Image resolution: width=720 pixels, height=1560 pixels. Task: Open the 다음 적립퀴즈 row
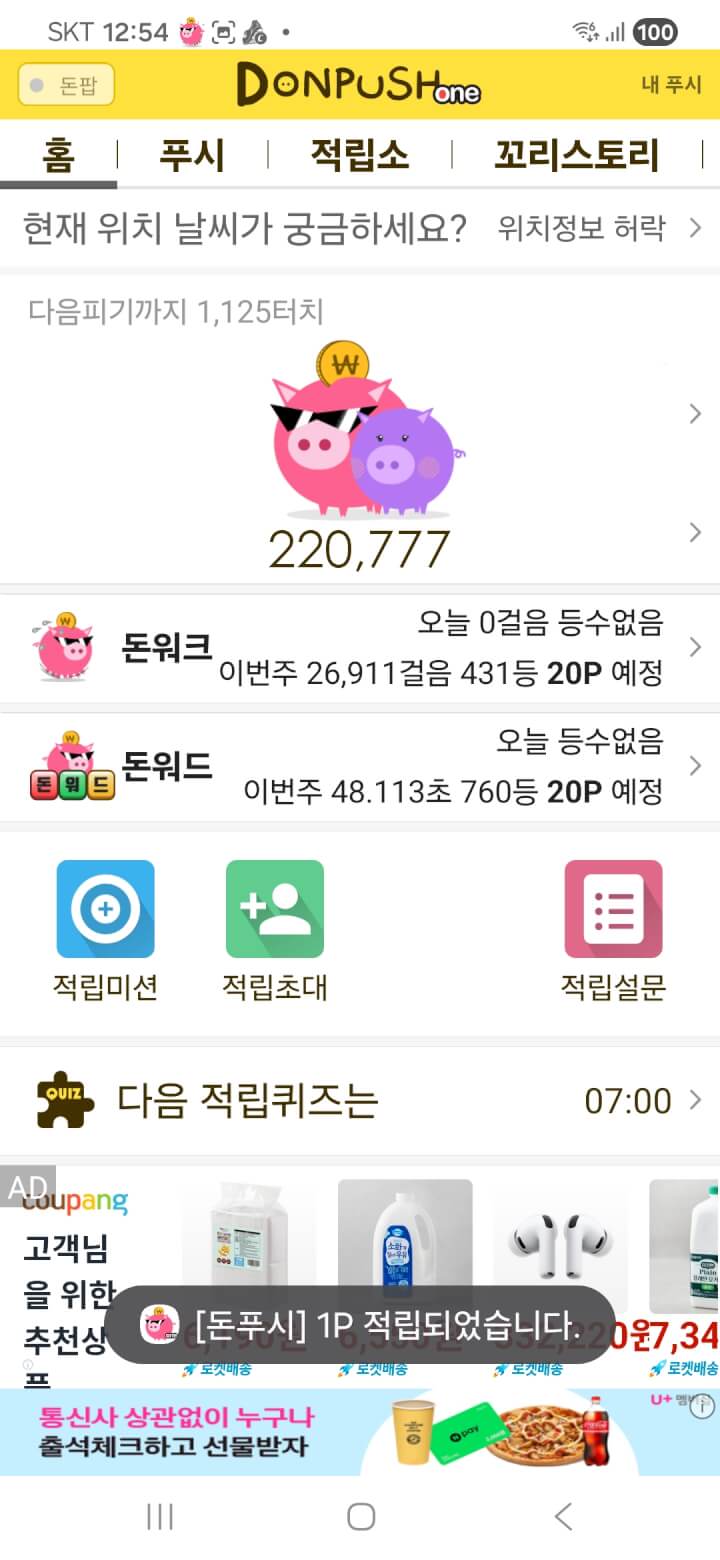(360, 1101)
